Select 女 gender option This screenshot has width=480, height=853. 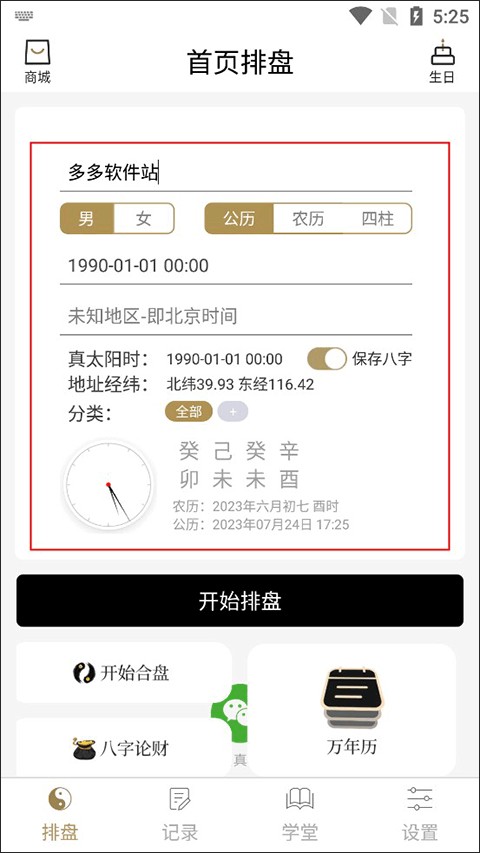point(144,219)
